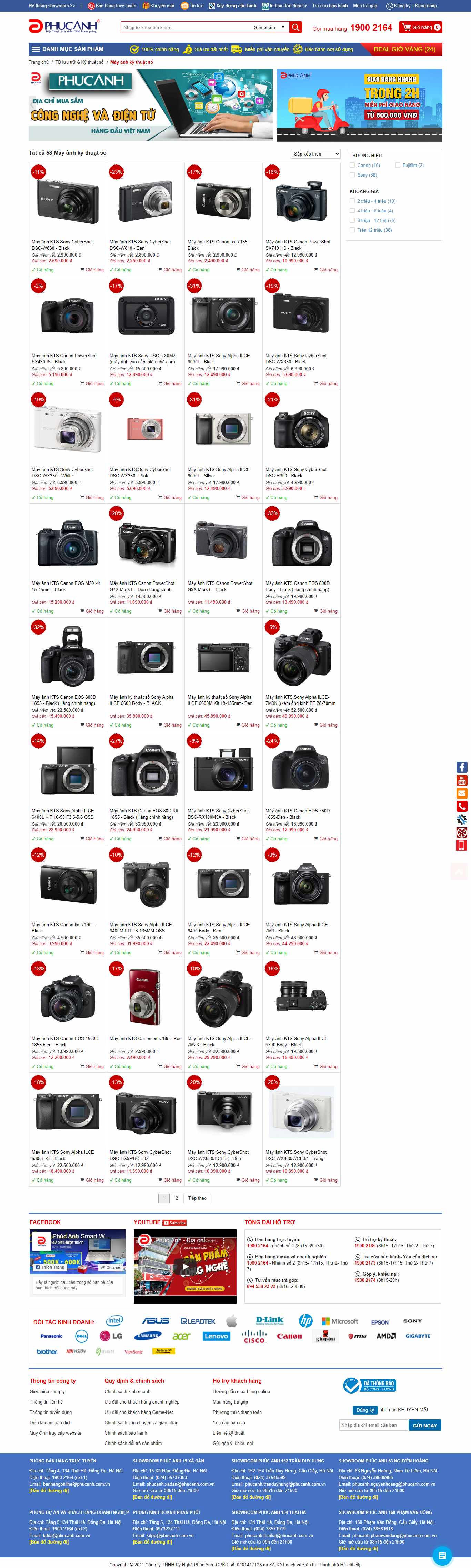Open Sony CyberShot DSC-W830 Black product

(x=62, y=245)
